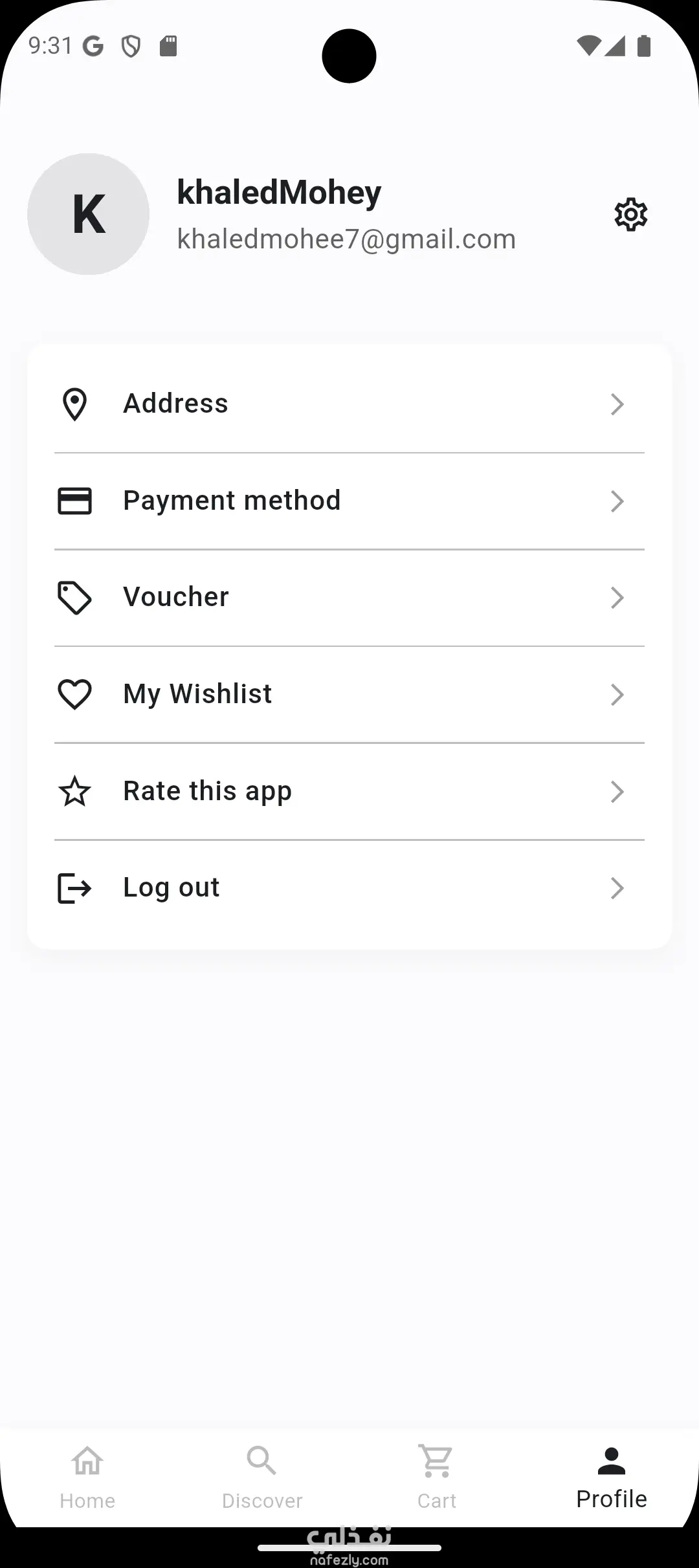View the Voucher section
The image size is (699, 1568).
(349, 597)
